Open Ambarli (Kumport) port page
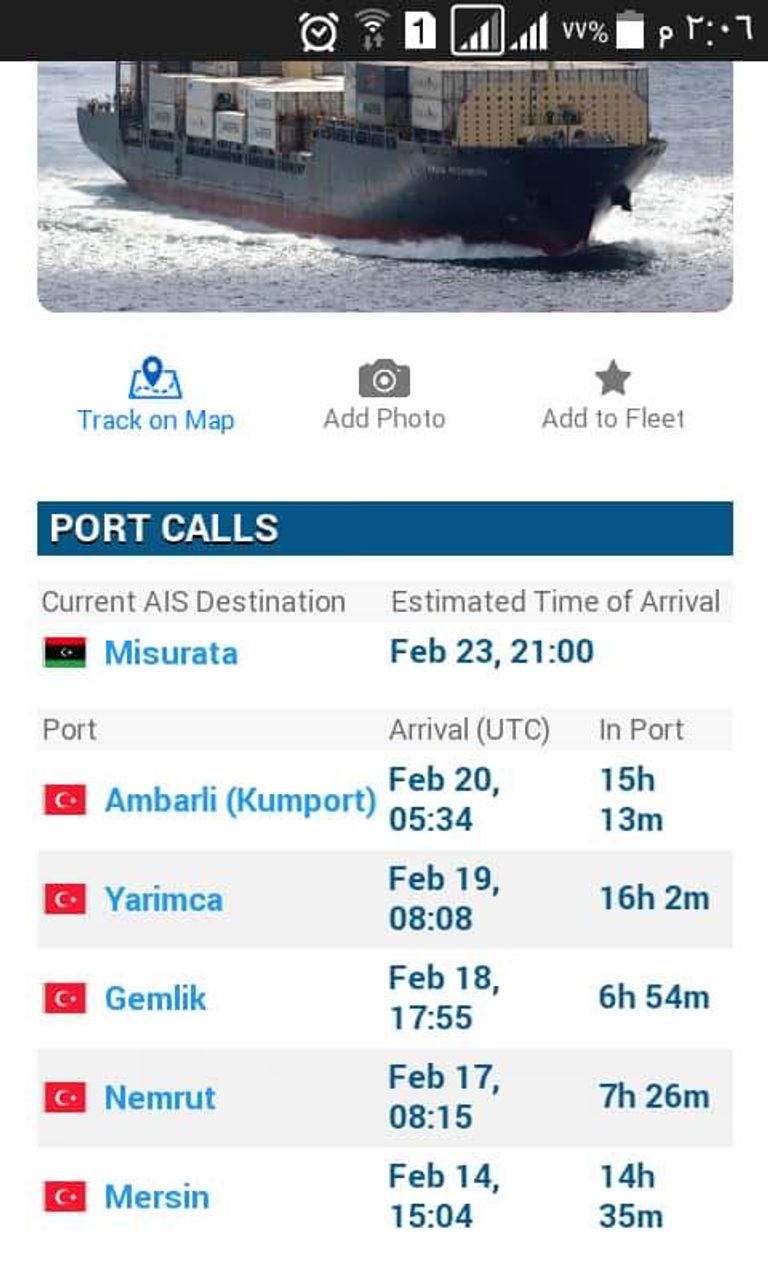768x1280 pixels. pyautogui.click(x=240, y=800)
